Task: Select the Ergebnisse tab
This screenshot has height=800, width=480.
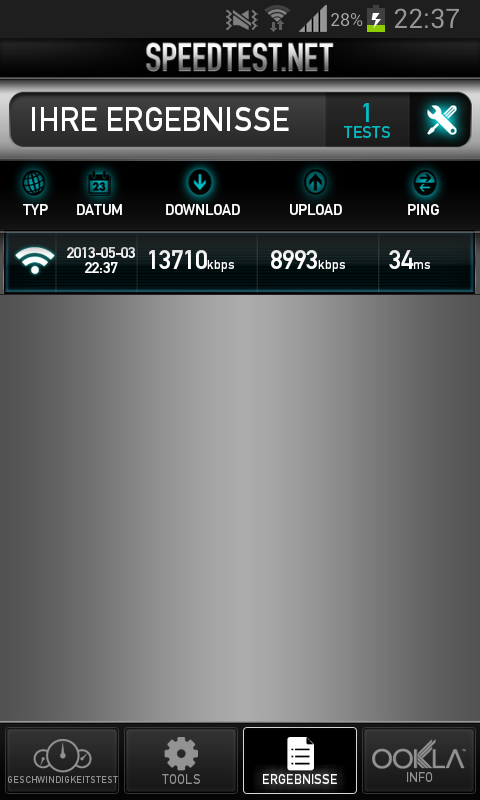Action: click(x=300, y=760)
